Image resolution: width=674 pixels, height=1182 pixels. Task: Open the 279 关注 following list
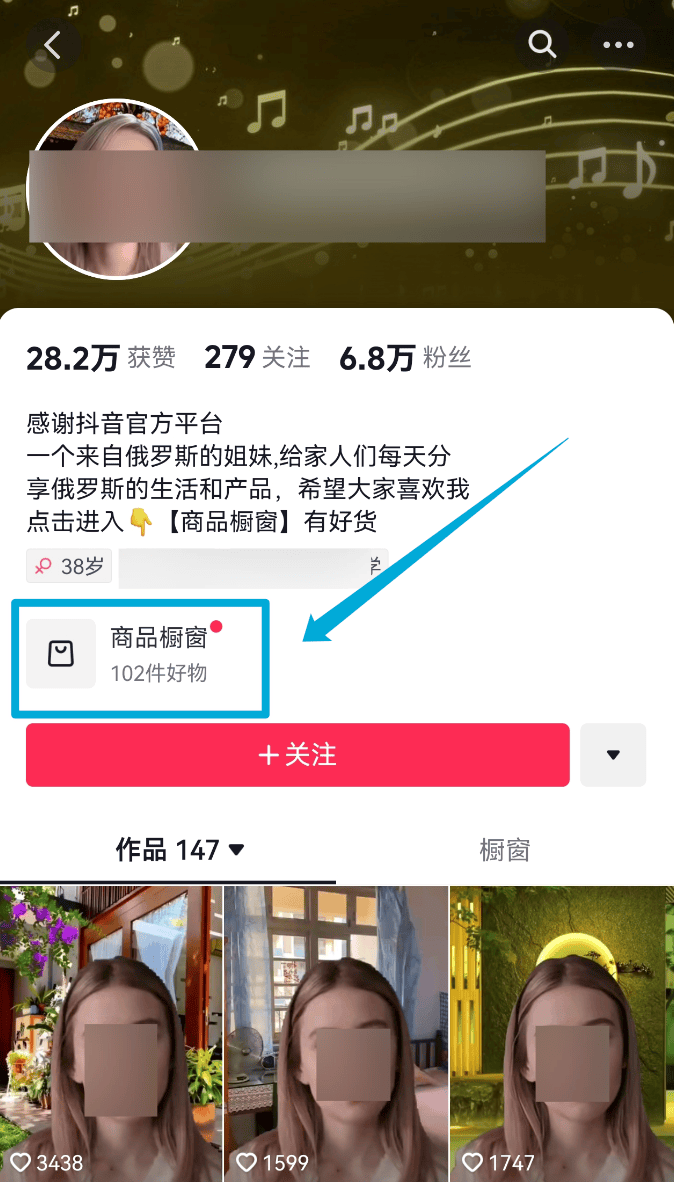pos(257,357)
